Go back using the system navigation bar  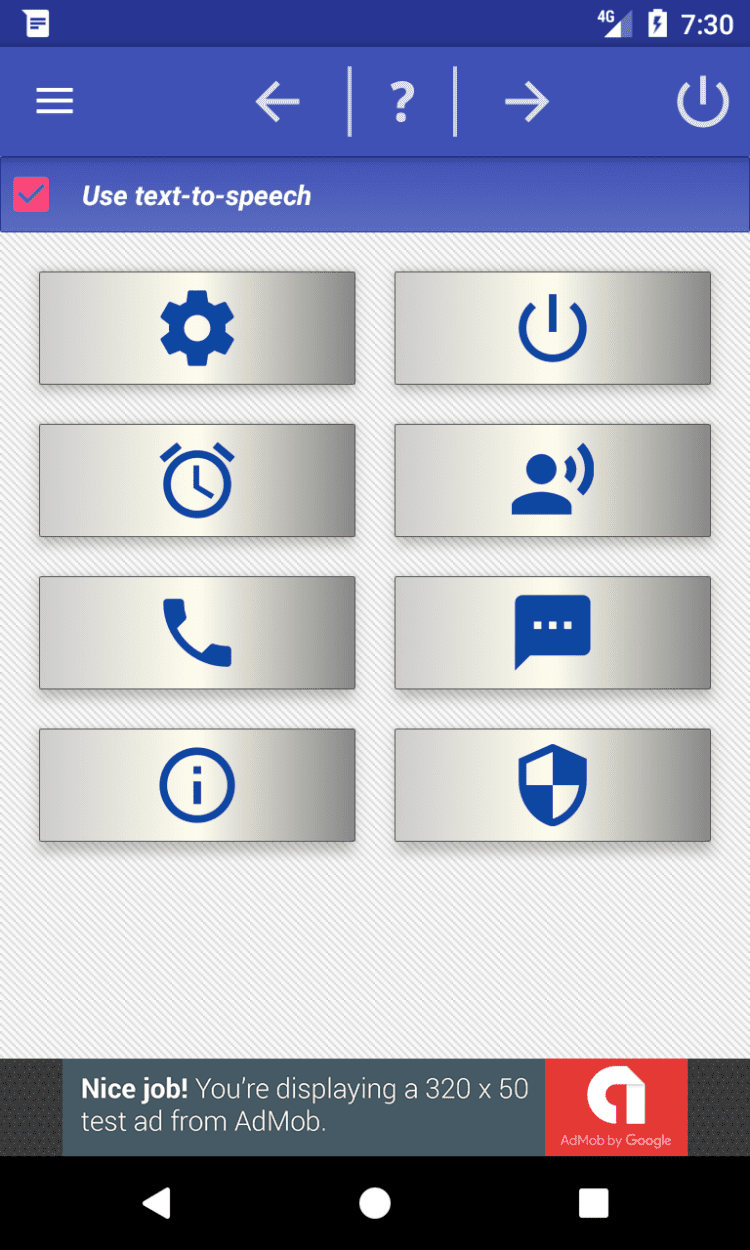point(156,1203)
